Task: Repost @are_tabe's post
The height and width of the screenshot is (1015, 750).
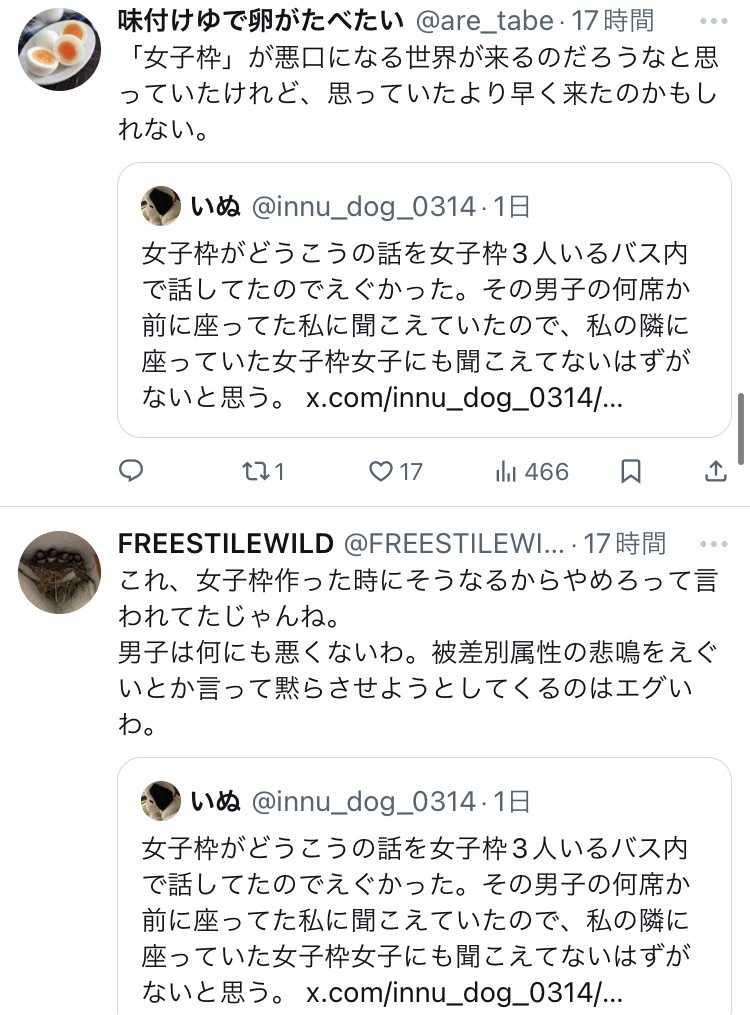Action: point(264,471)
